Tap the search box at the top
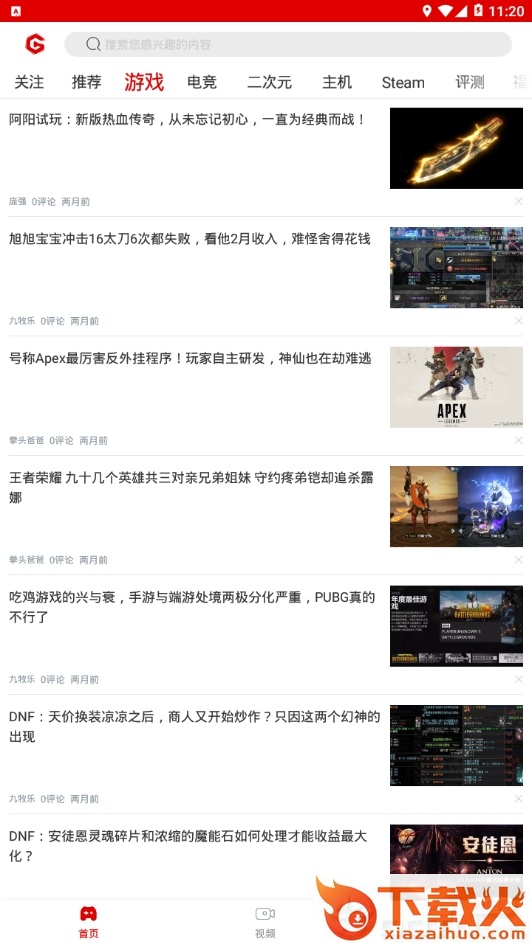 288,45
